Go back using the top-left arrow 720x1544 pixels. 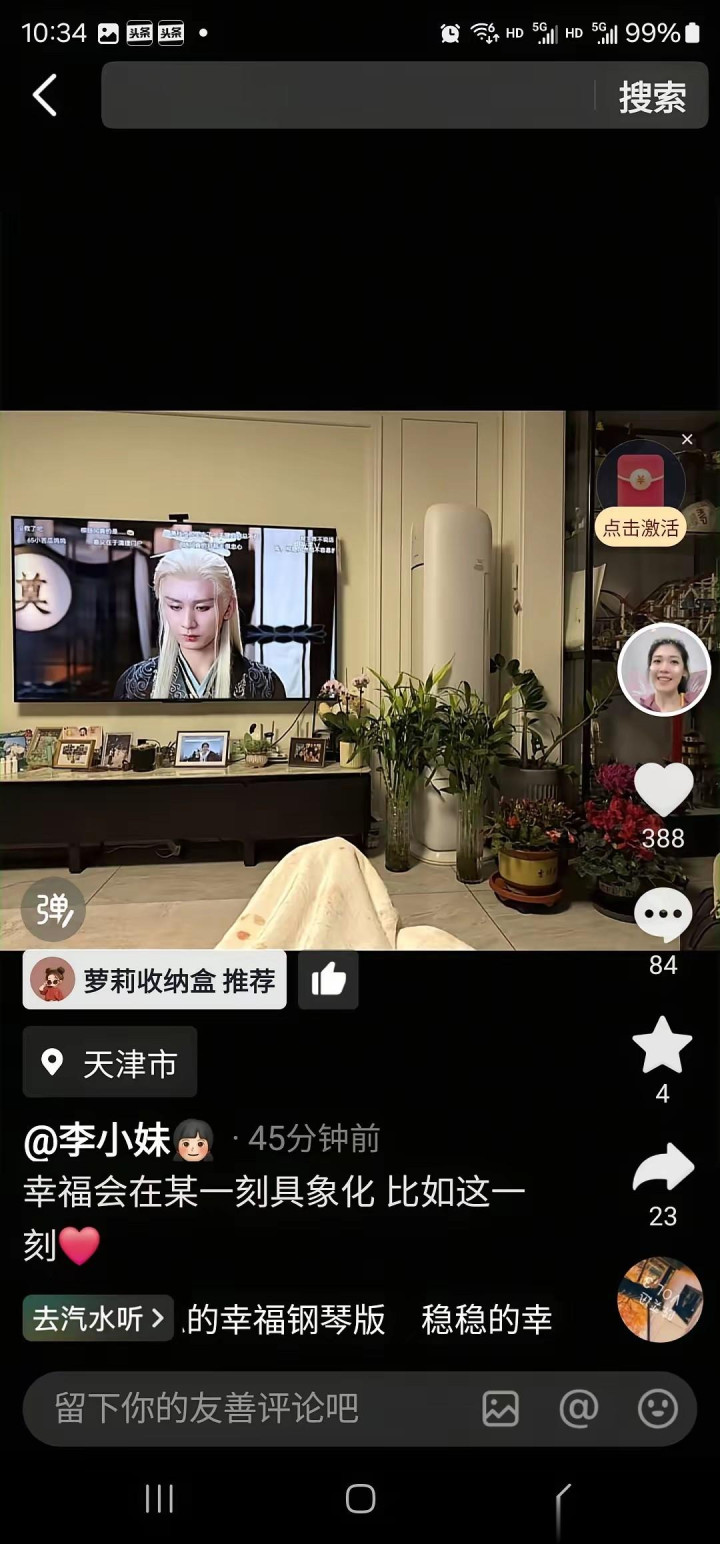[x=45, y=96]
